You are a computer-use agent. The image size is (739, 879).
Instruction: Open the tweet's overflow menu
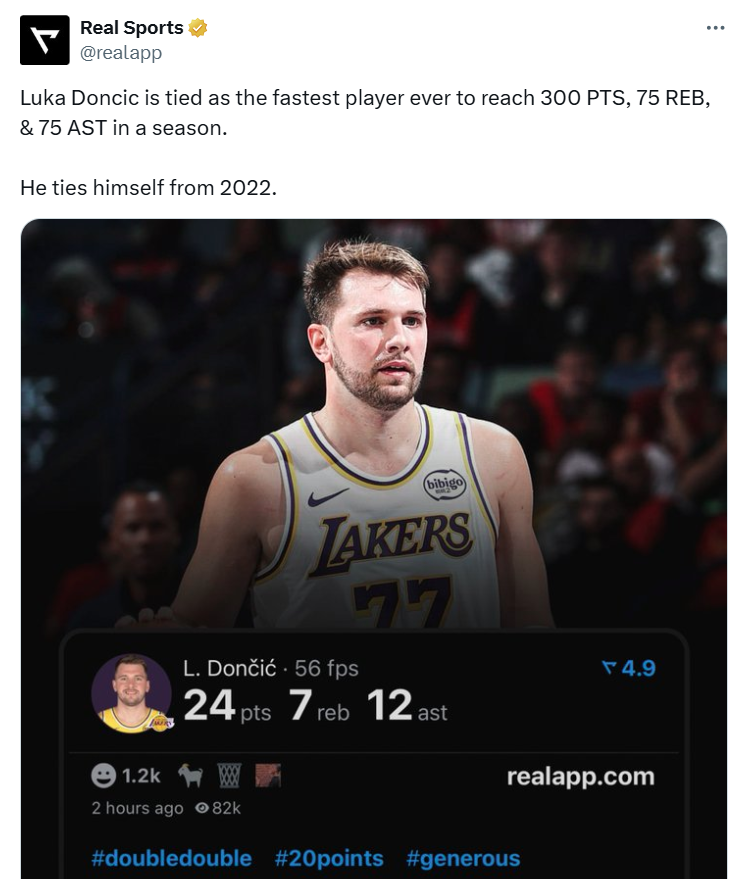pyautogui.click(x=715, y=28)
